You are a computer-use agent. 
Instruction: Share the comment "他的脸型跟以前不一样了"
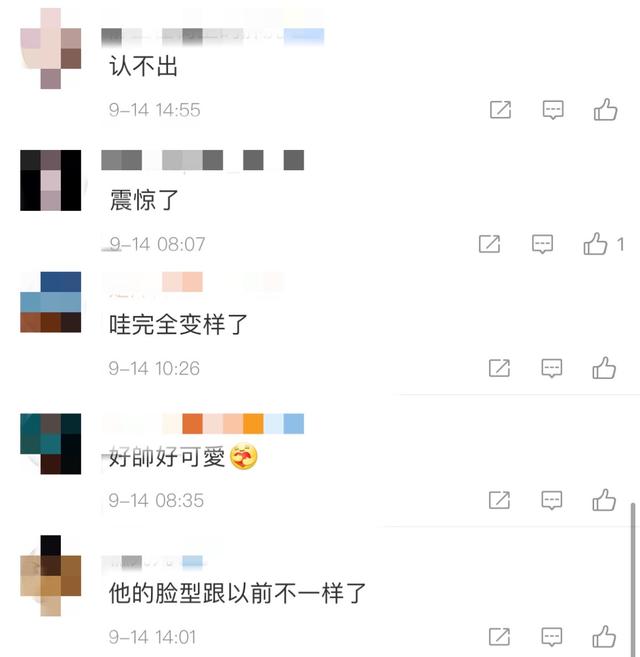[x=499, y=636]
